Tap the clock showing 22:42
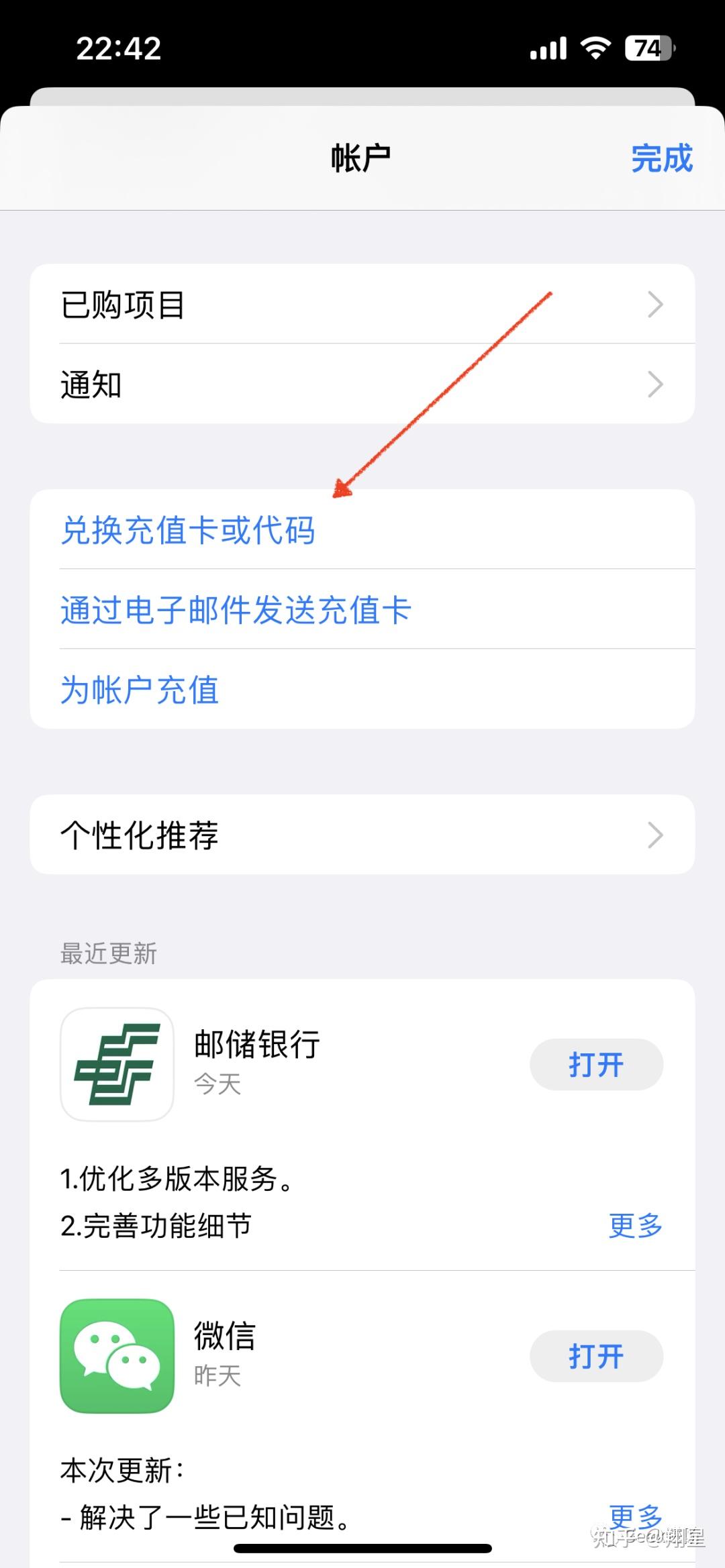The width and height of the screenshot is (725, 1568). coord(117,48)
